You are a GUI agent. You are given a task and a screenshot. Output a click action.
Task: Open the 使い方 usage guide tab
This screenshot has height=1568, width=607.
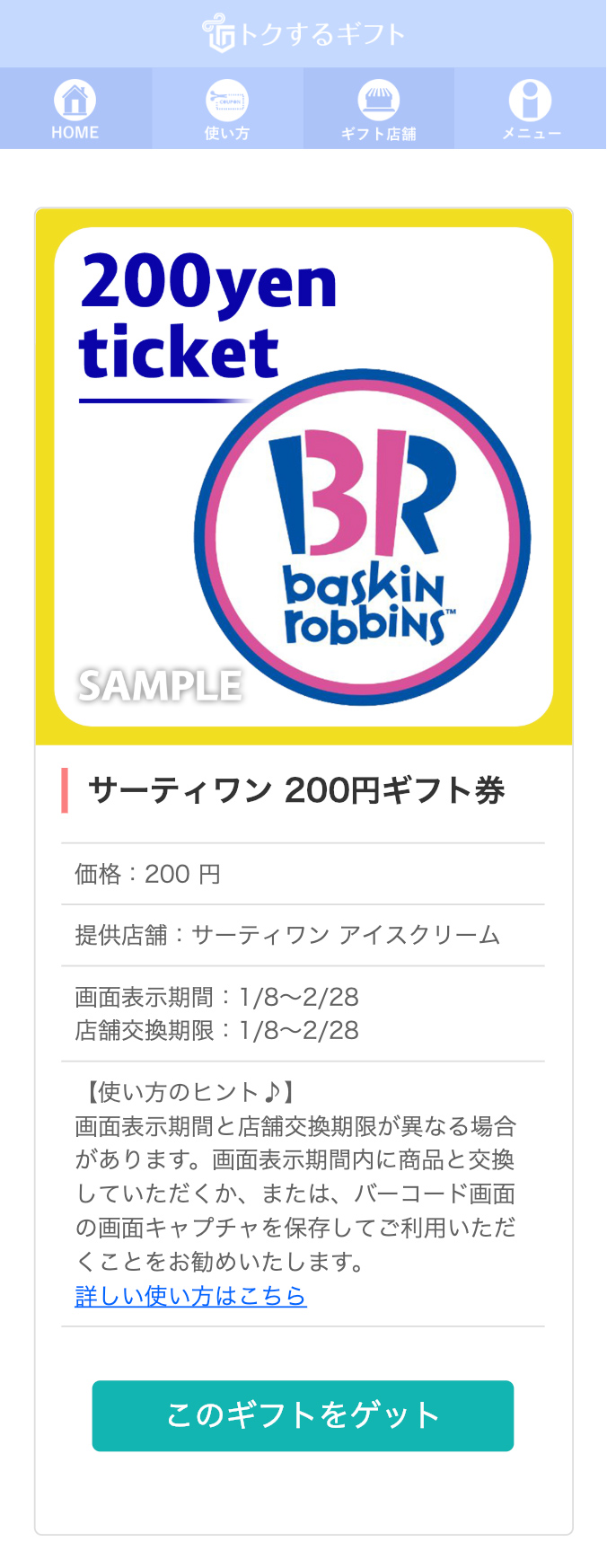point(227,109)
